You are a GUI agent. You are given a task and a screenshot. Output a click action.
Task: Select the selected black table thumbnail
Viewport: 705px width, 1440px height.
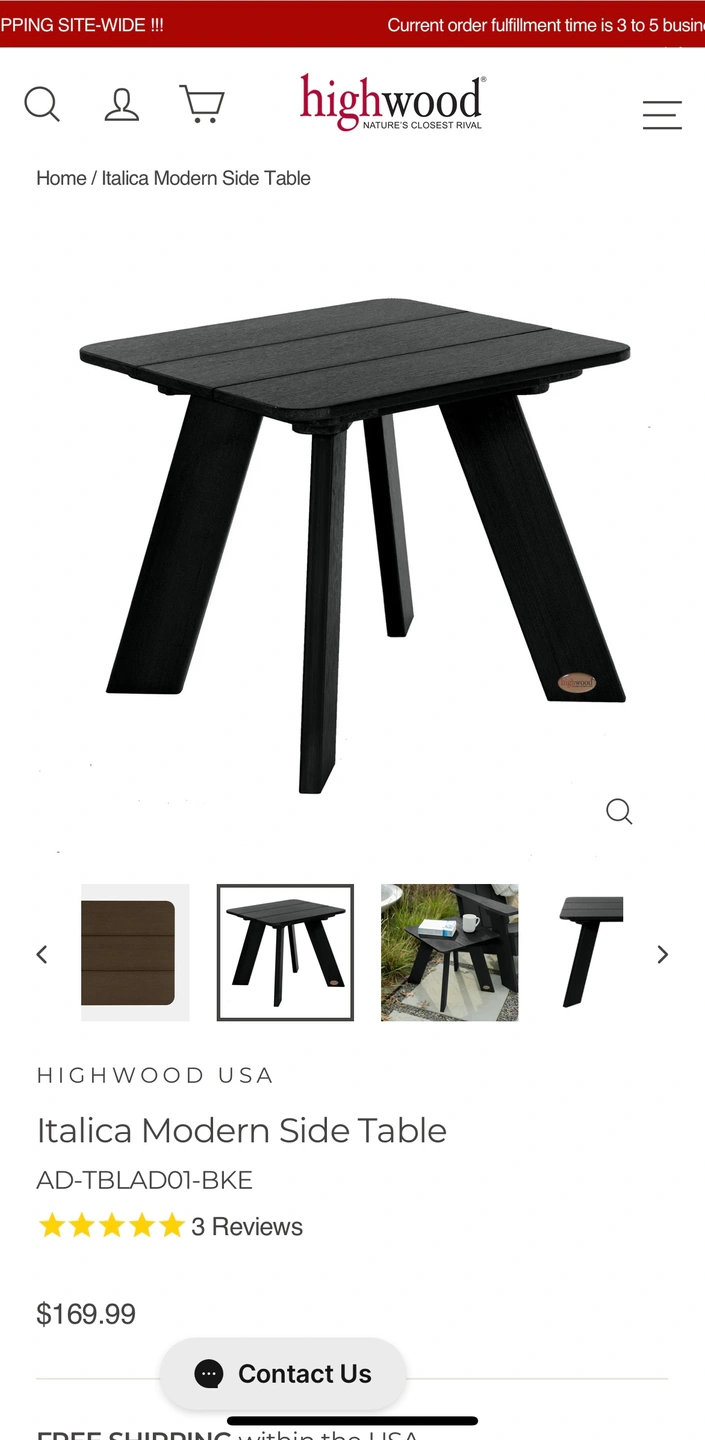click(x=285, y=953)
